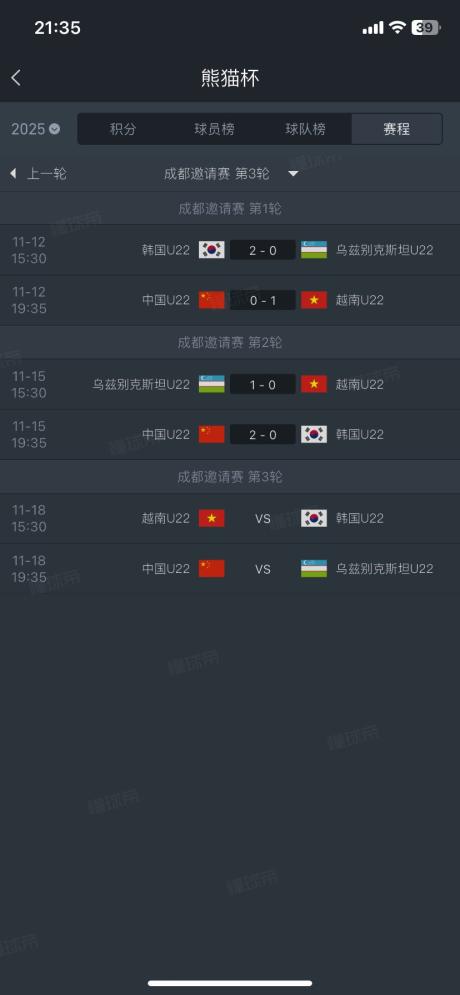
Task: Select the 赛程 tab
Action: click(397, 129)
